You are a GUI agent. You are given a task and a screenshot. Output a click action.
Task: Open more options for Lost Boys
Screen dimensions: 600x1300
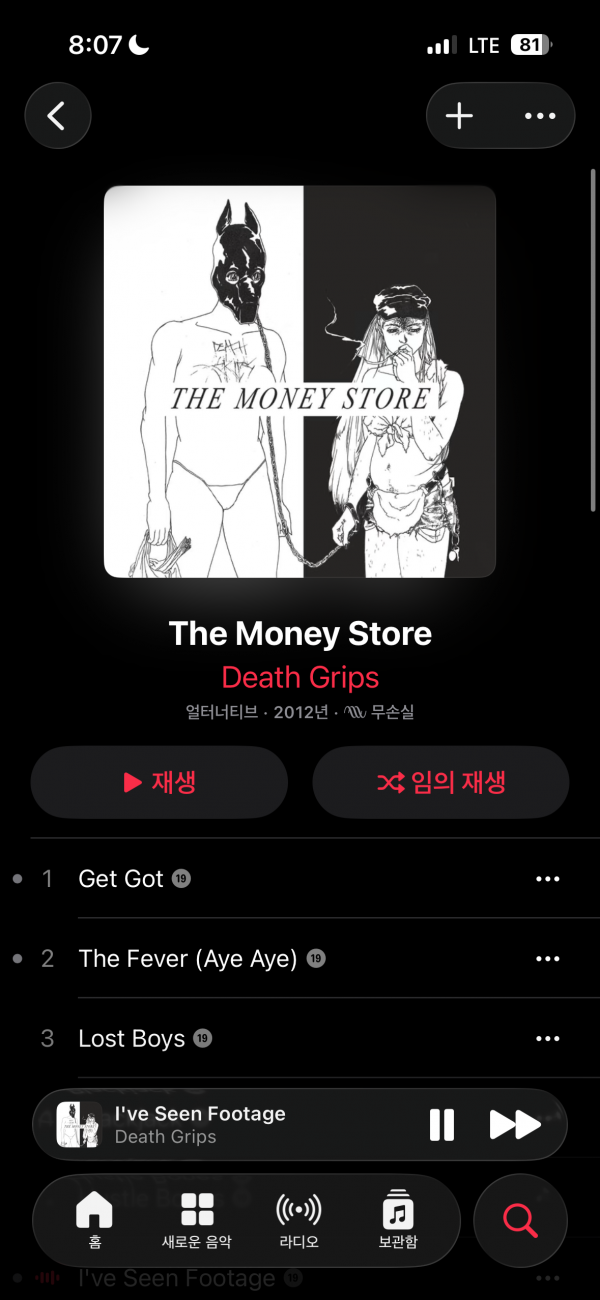coord(547,1039)
